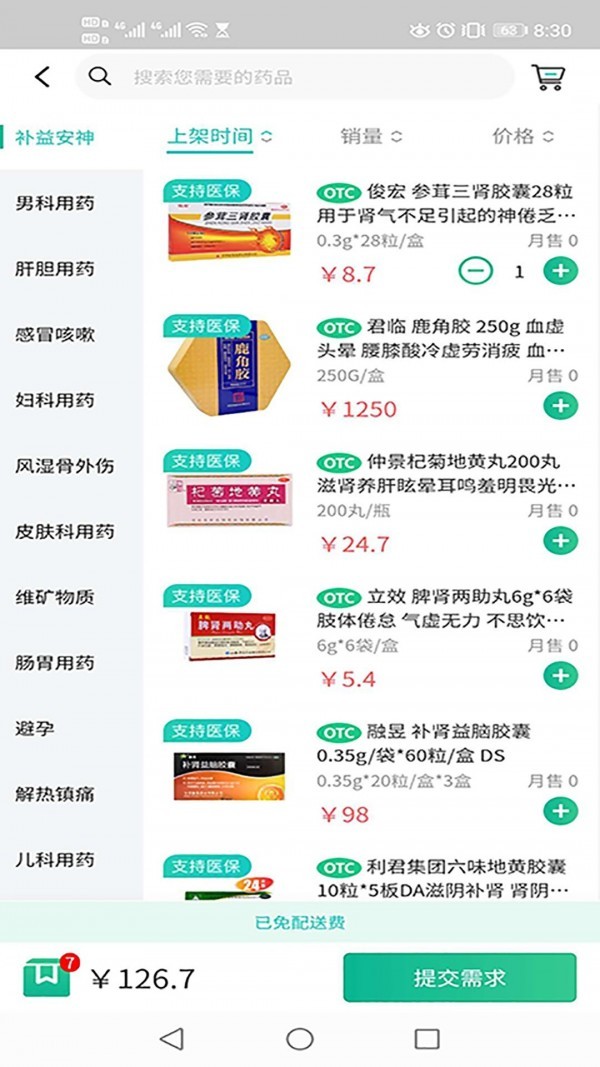Add 鹿角胶 to the cart
The height and width of the screenshot is (1067, 600).
coord(560,405)
